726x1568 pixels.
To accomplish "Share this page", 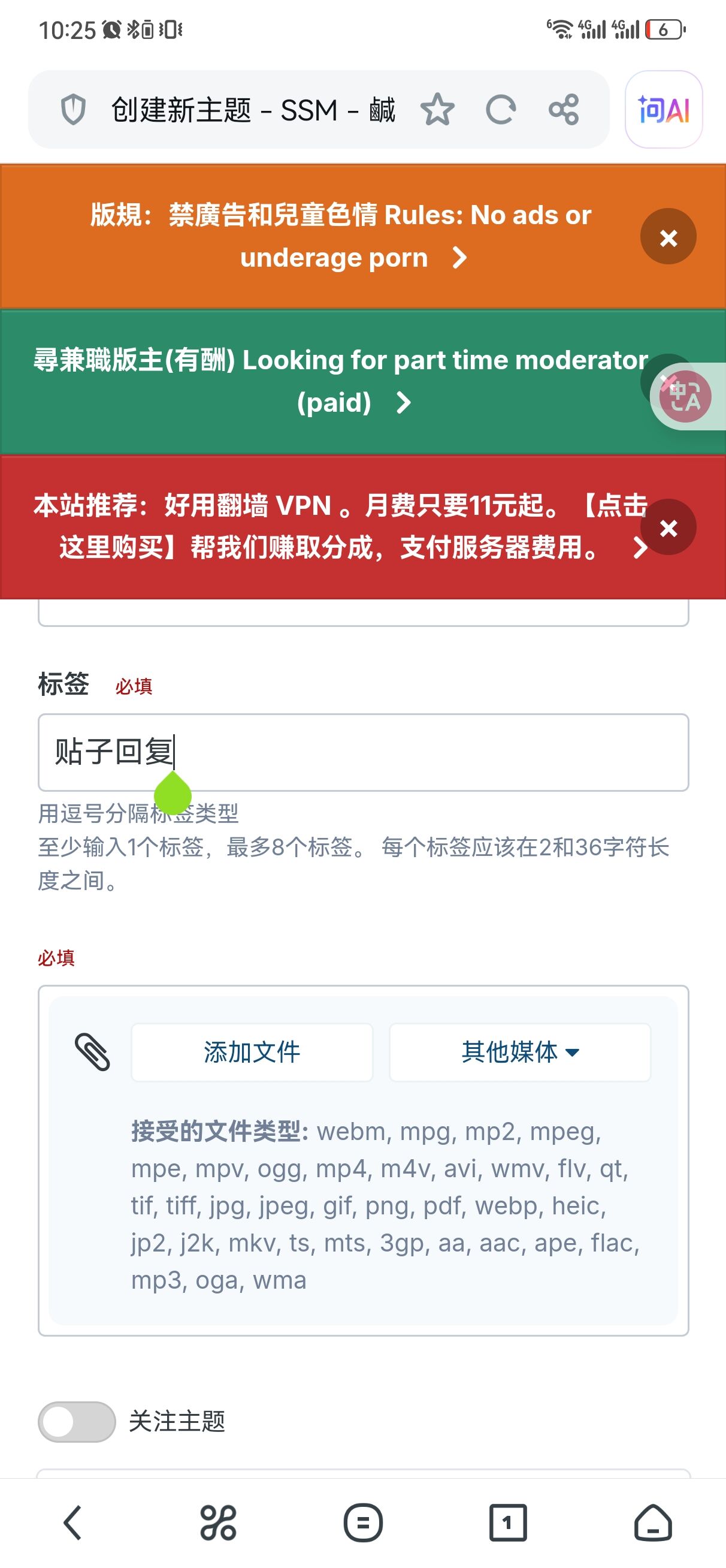I will (564, 110).
